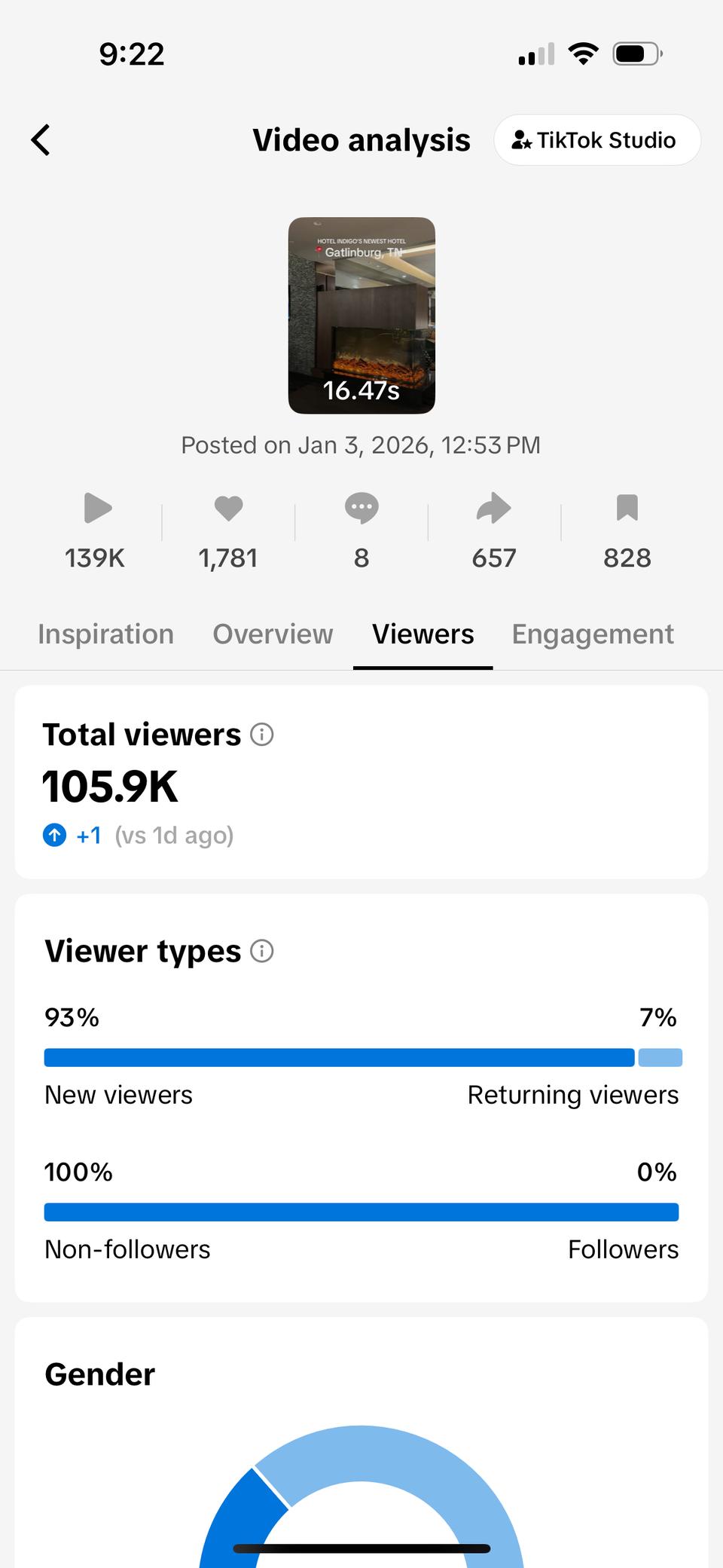
Task: Select the Inspiration tab
Action: (105, 634)
